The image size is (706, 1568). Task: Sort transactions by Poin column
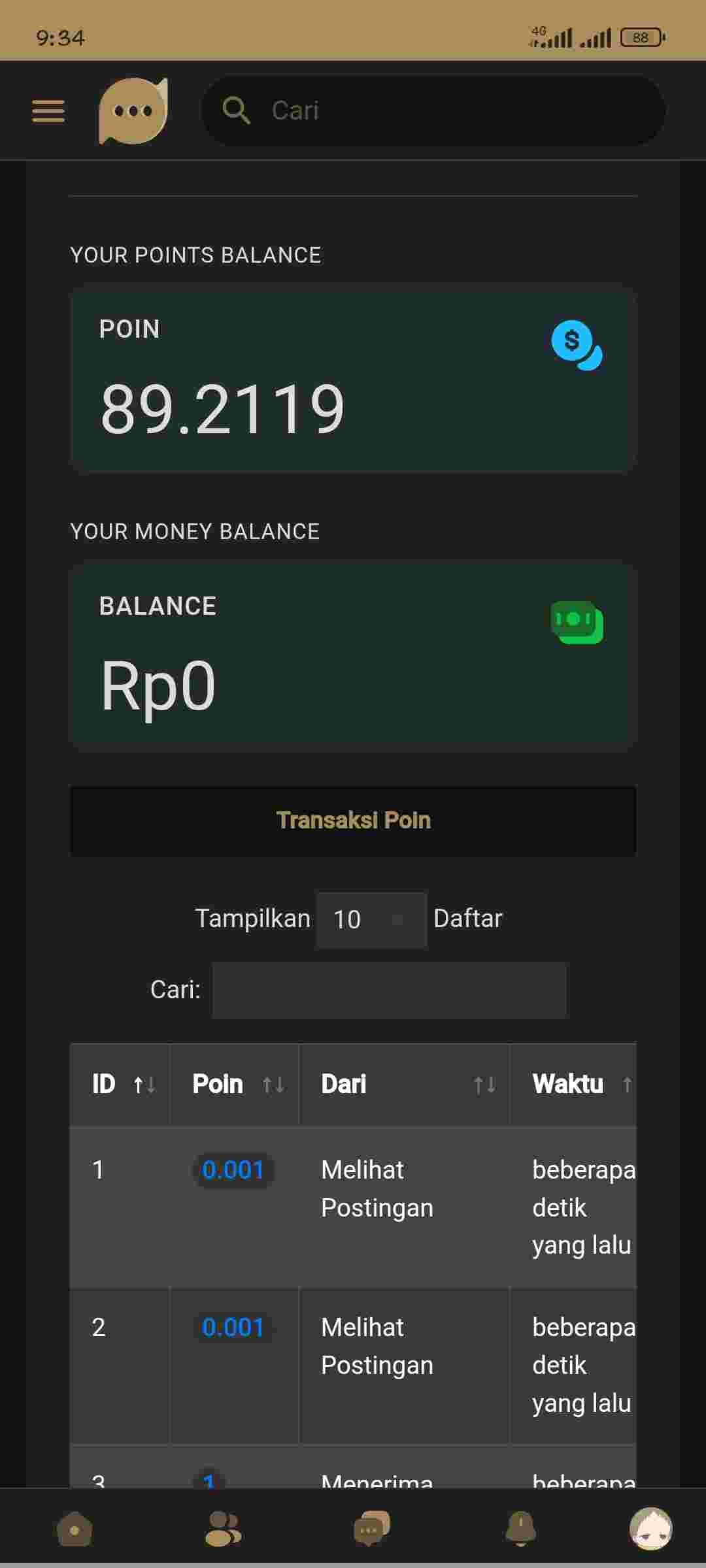click(x=235, y=1085)
